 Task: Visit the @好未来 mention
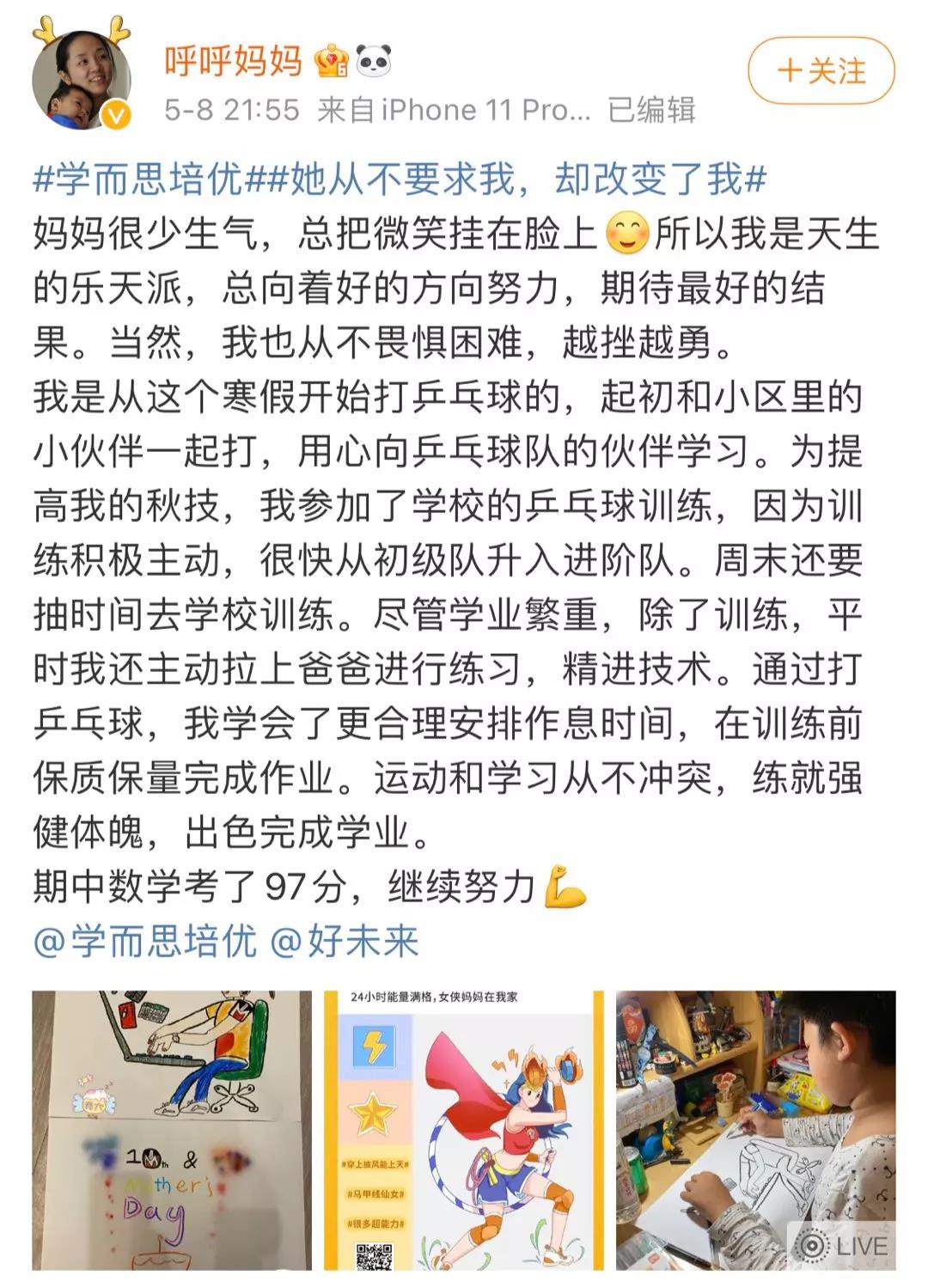coord(345,941)
